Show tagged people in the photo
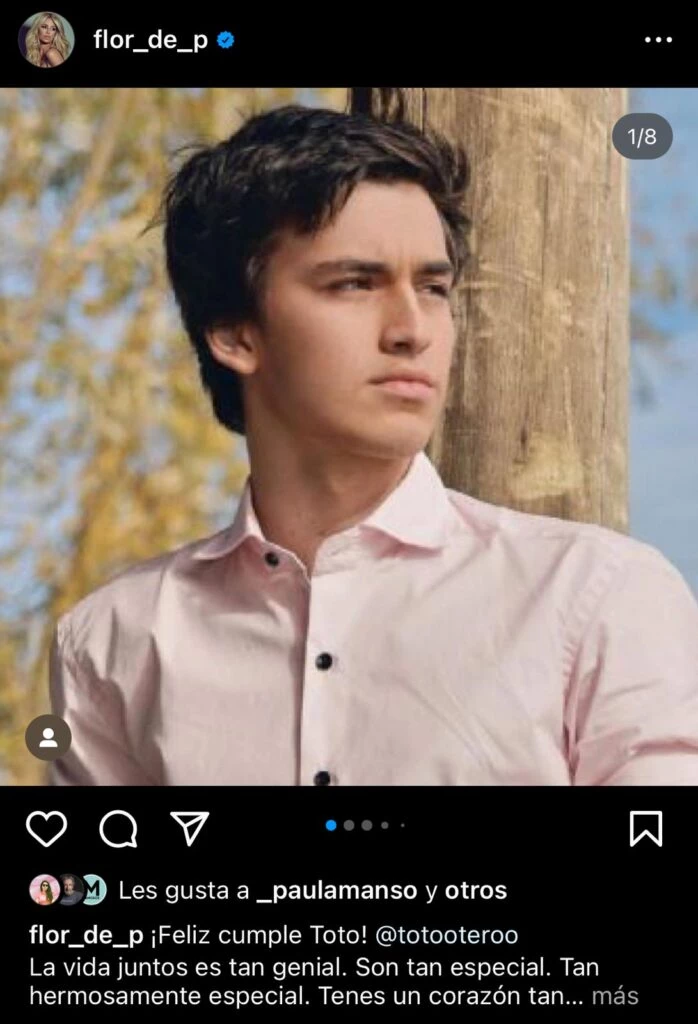The image size is (698, 1024). [x=48, y=738]
